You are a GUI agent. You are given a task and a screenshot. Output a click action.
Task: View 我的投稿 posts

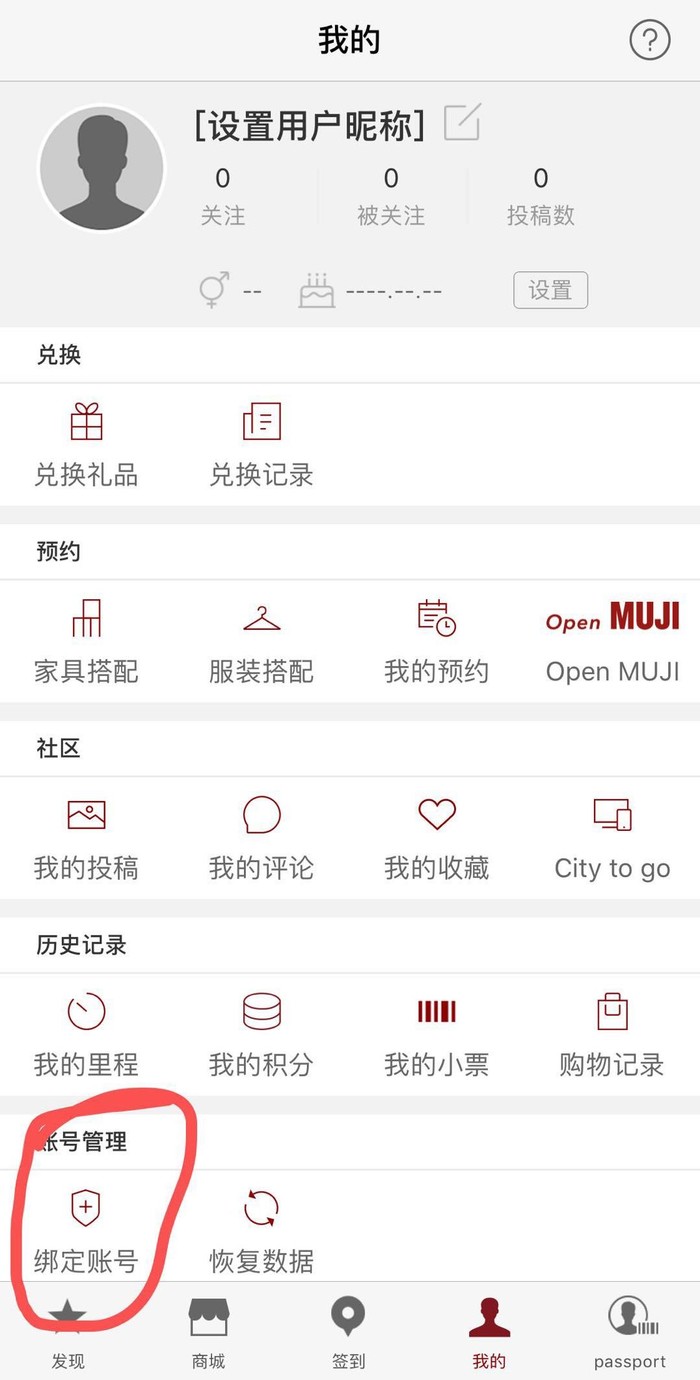[86, 839]
